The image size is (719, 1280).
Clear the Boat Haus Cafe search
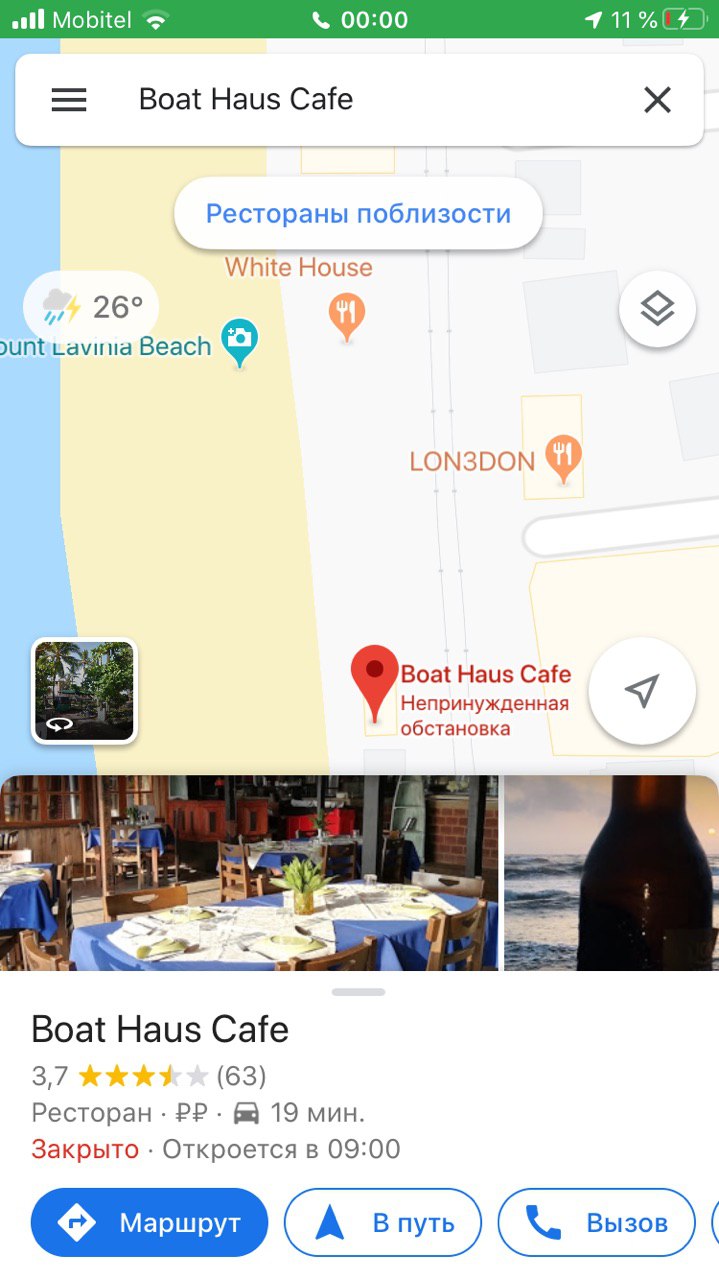coord(657,100)
